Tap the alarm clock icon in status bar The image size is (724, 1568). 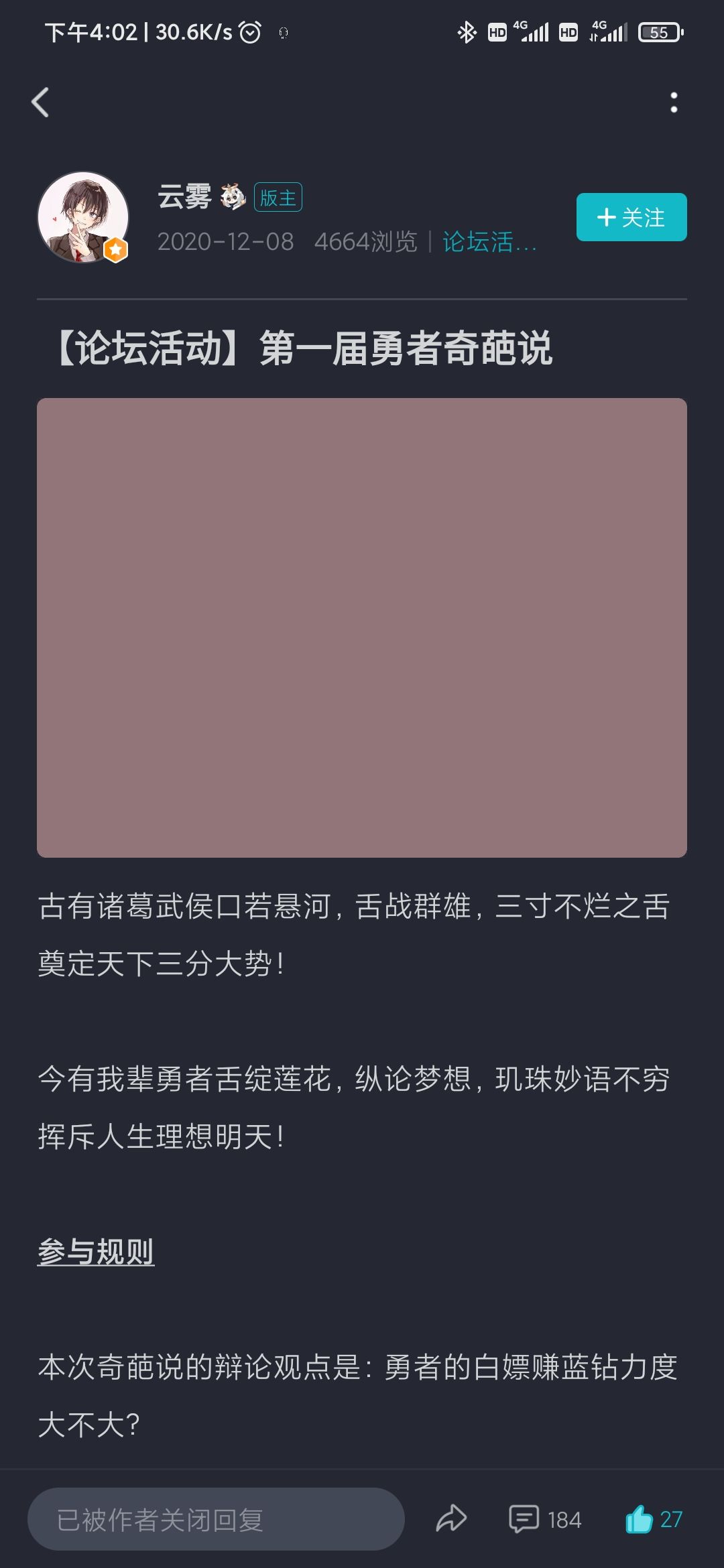[x=249, y=31]
